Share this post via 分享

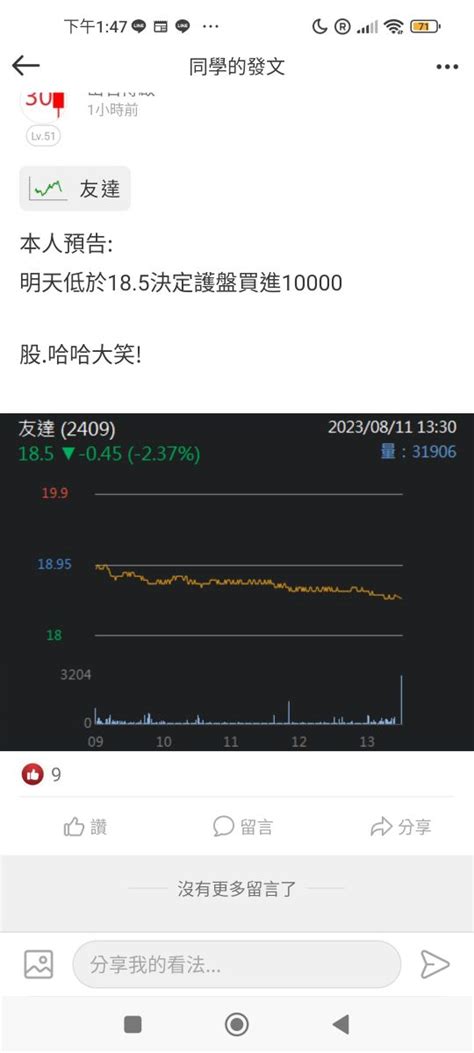(x=401, y=827)
